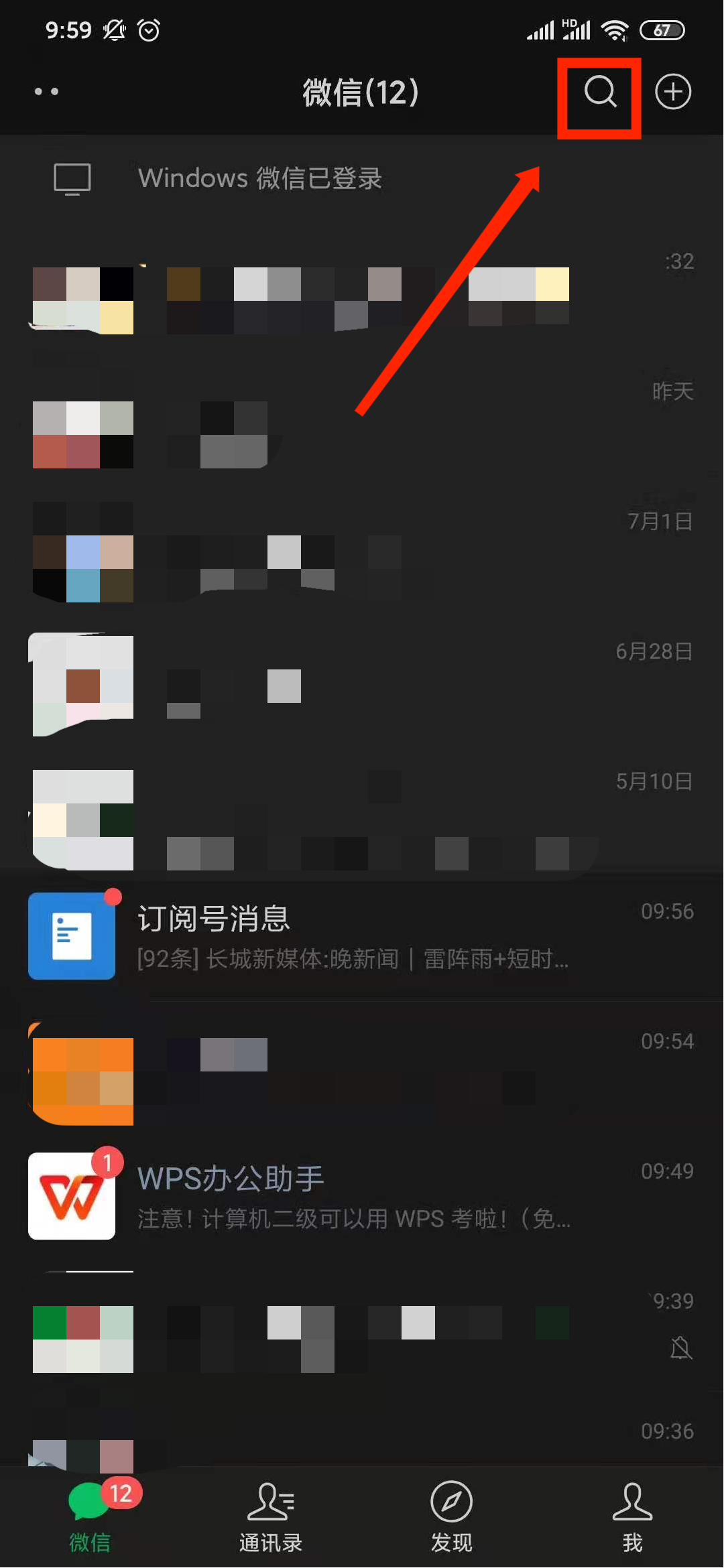Open 订阅号消息 subscription messages
Viewport: 724px width, 1568px height.
[x=362, y=936]
